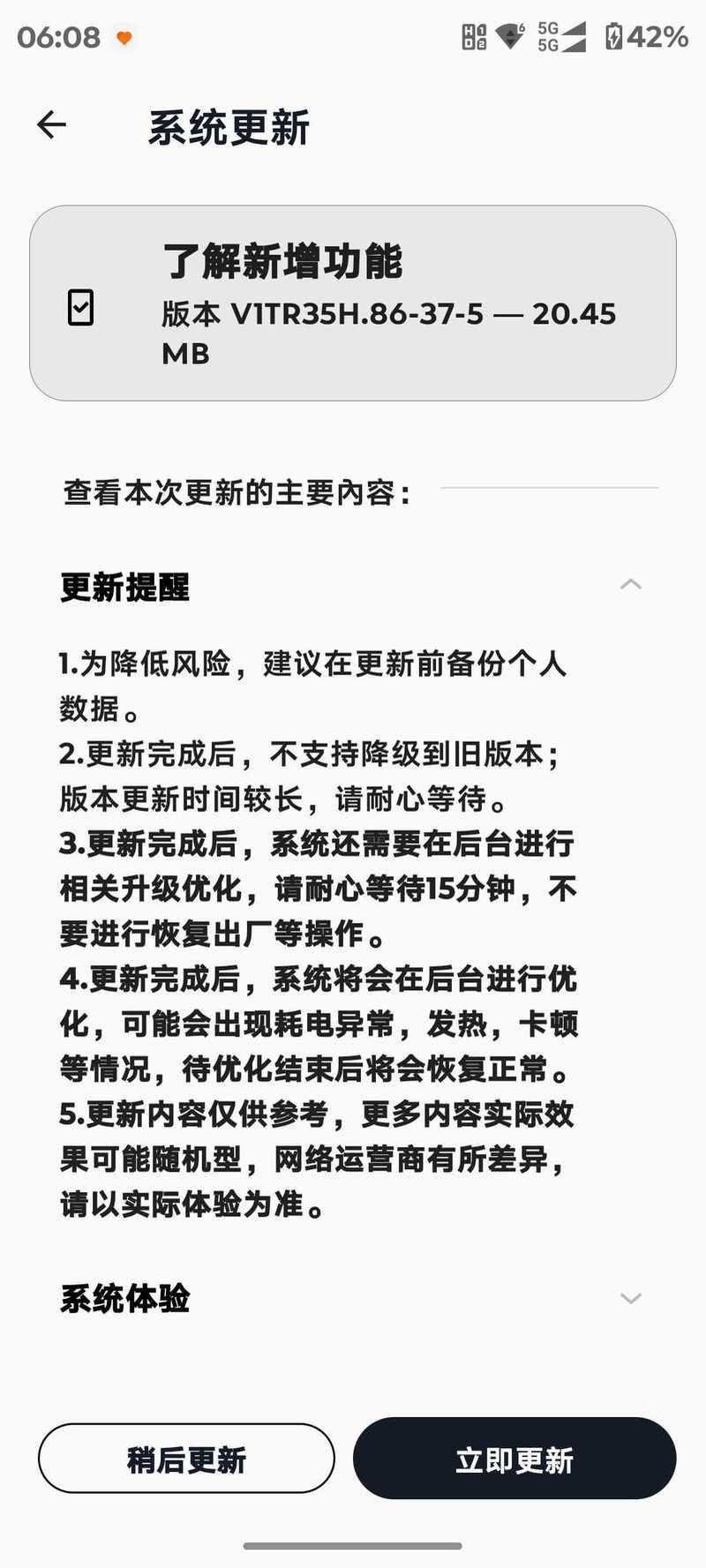Expand the 系统体验 section
The height and width of the screenshot is (1568, 706).
pyautogui.click(x=353, y=1298)
